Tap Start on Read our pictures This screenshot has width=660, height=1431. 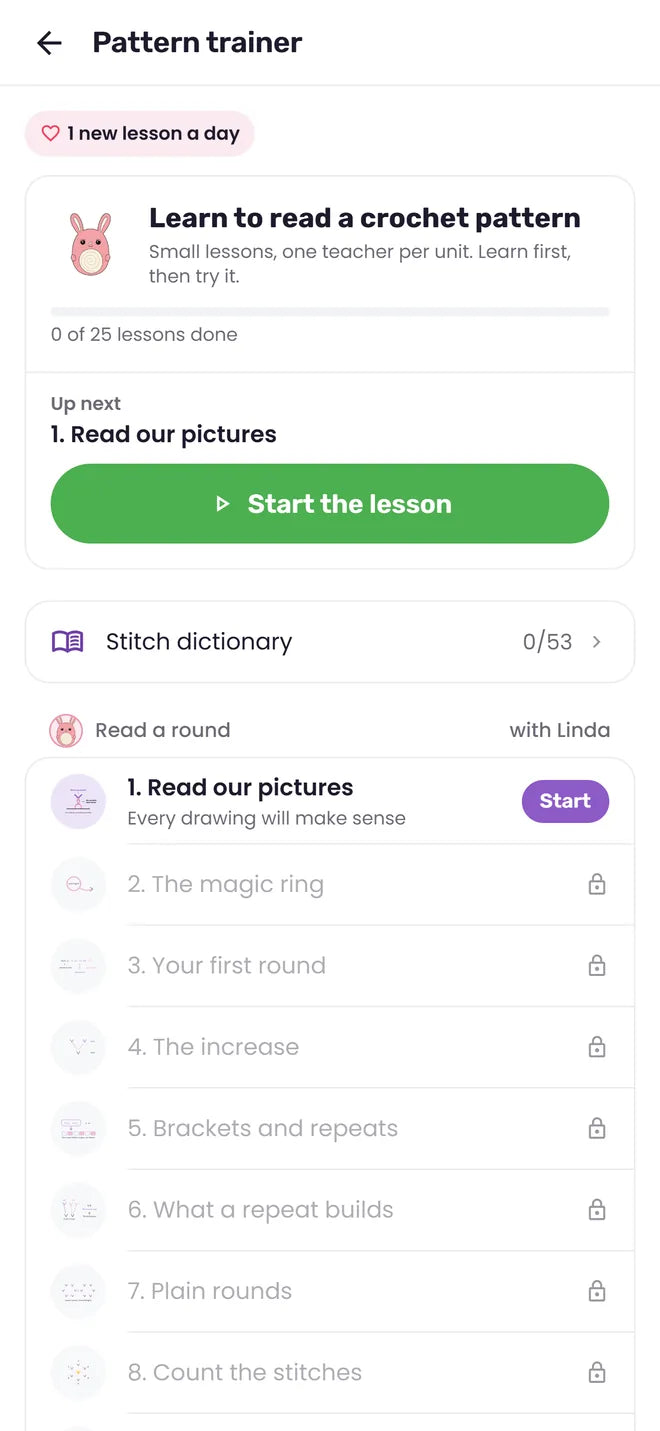[x=565, y=801]
